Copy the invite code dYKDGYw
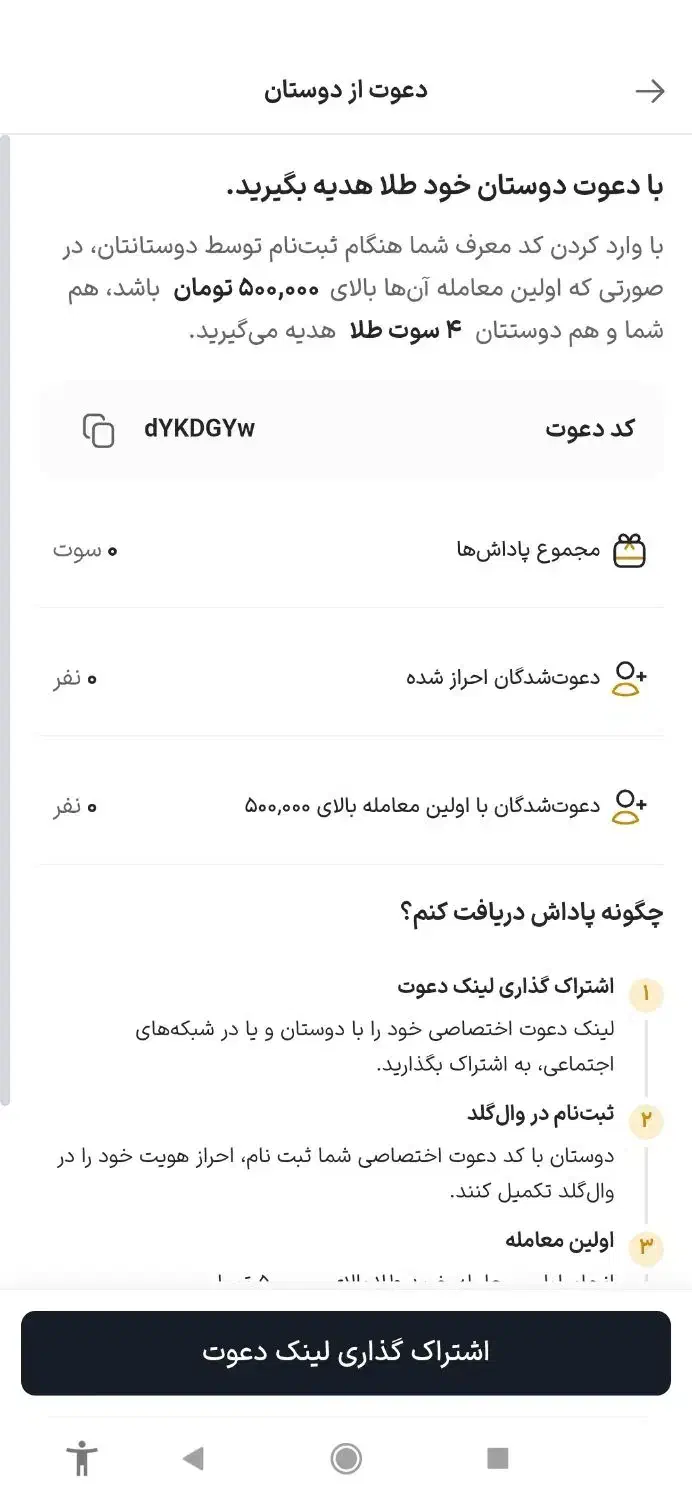 click(x=98, y=430)
